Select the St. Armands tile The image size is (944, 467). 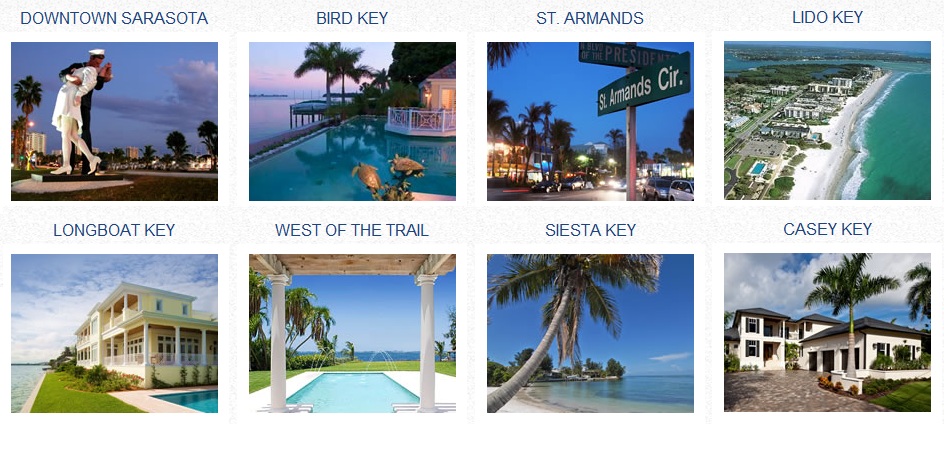[x=590, y=121]
